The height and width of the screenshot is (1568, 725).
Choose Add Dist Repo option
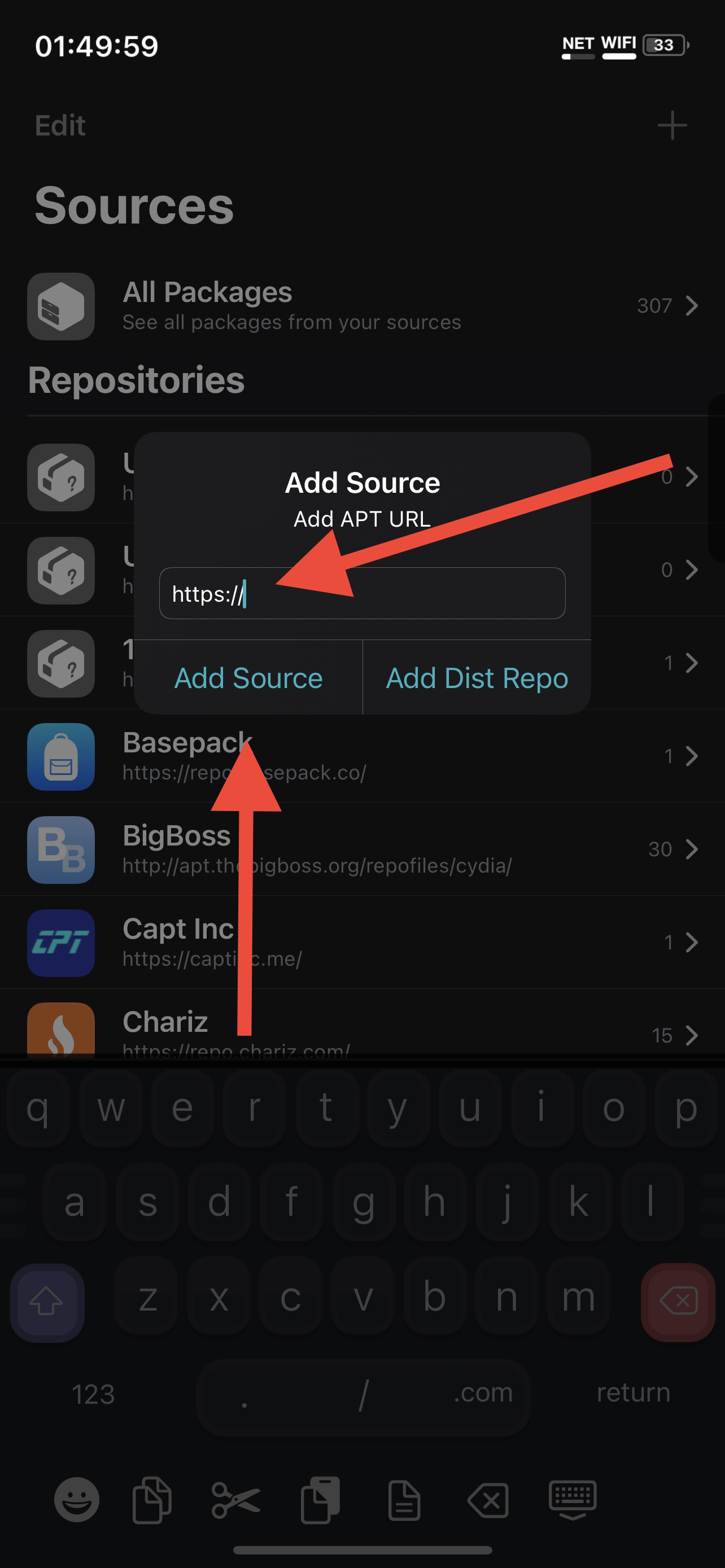[x=477, y=677]
